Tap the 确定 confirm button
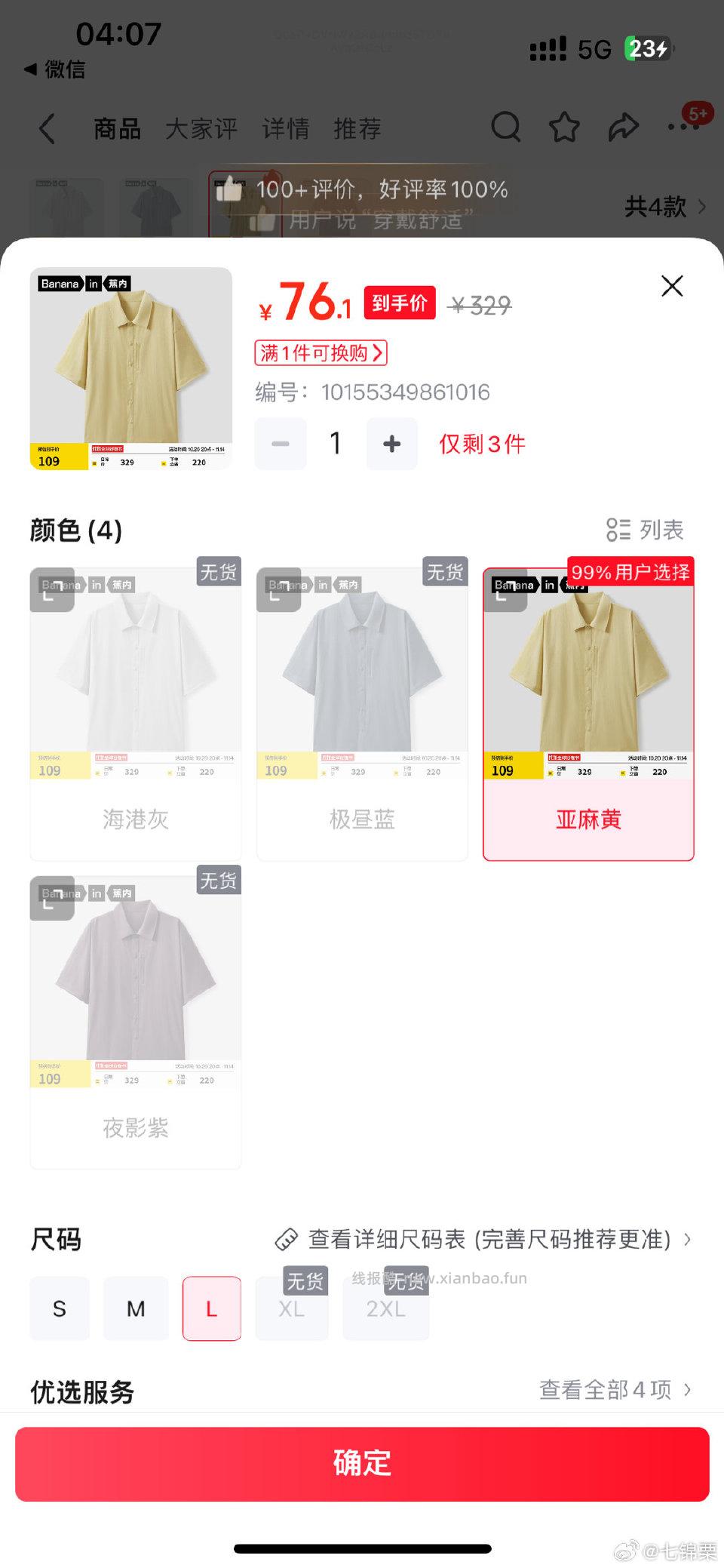 [x=362, y=1464]
